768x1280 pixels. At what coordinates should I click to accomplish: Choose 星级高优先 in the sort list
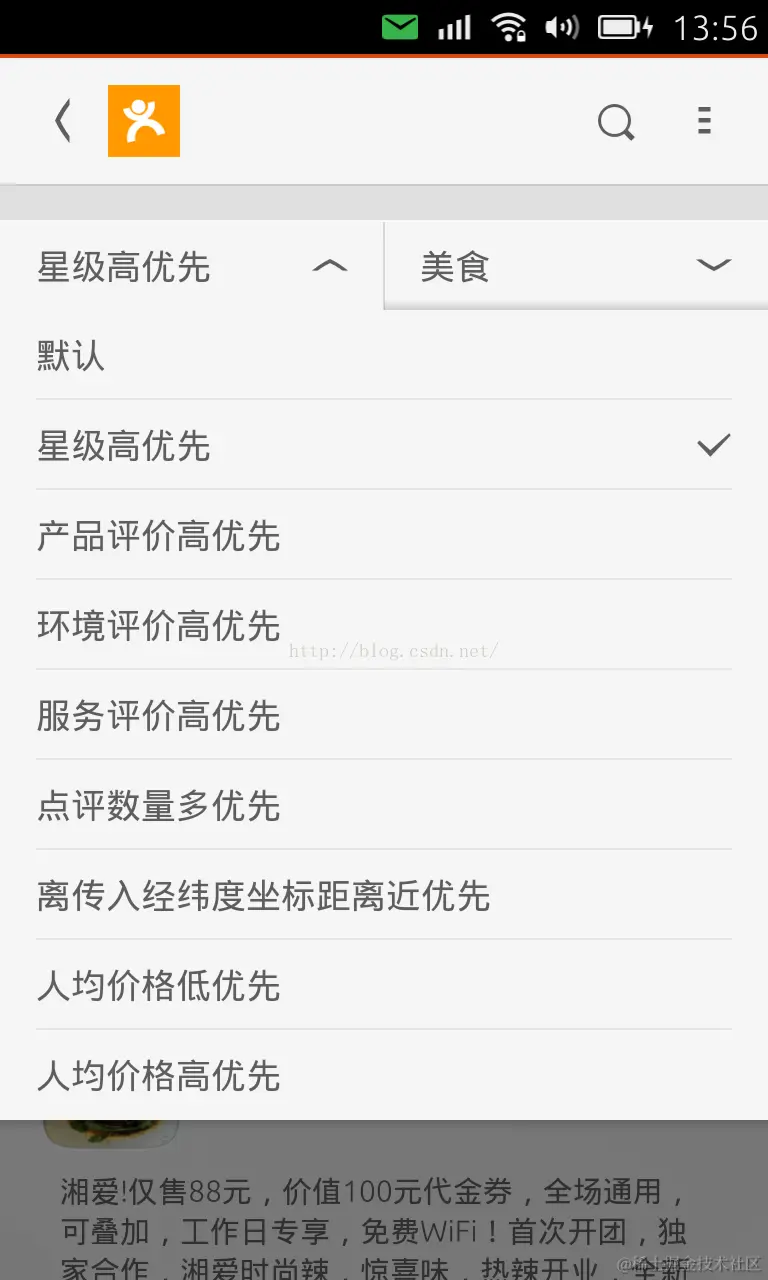[384, 446]
